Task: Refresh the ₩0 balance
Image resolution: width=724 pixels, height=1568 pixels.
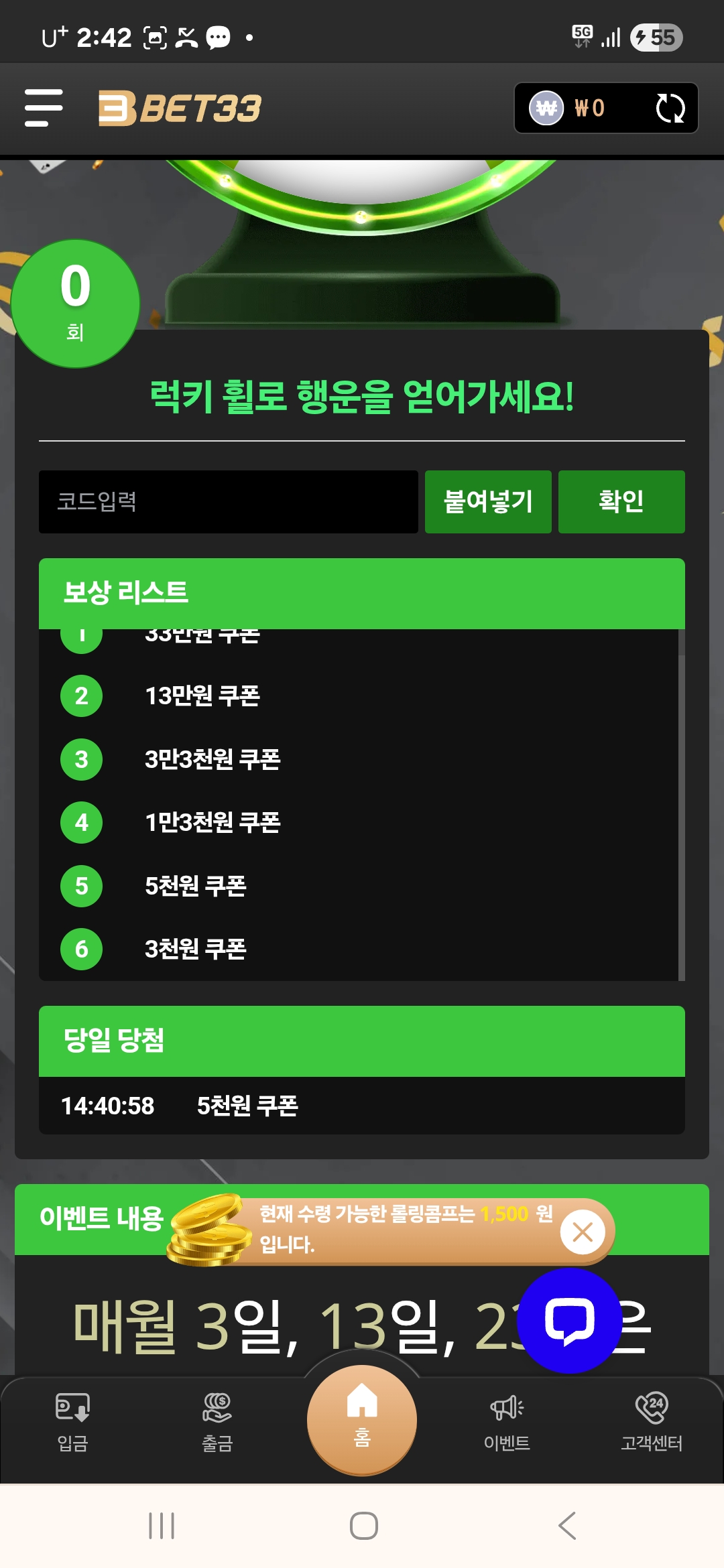Action: click(670, 108)
